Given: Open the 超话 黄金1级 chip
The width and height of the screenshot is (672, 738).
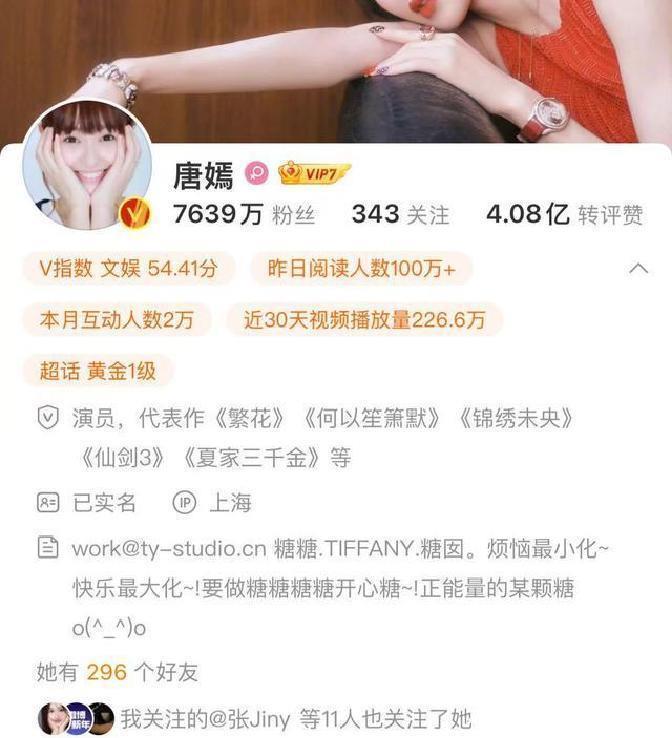Looking at the screenshot, I should coord(98,371).
